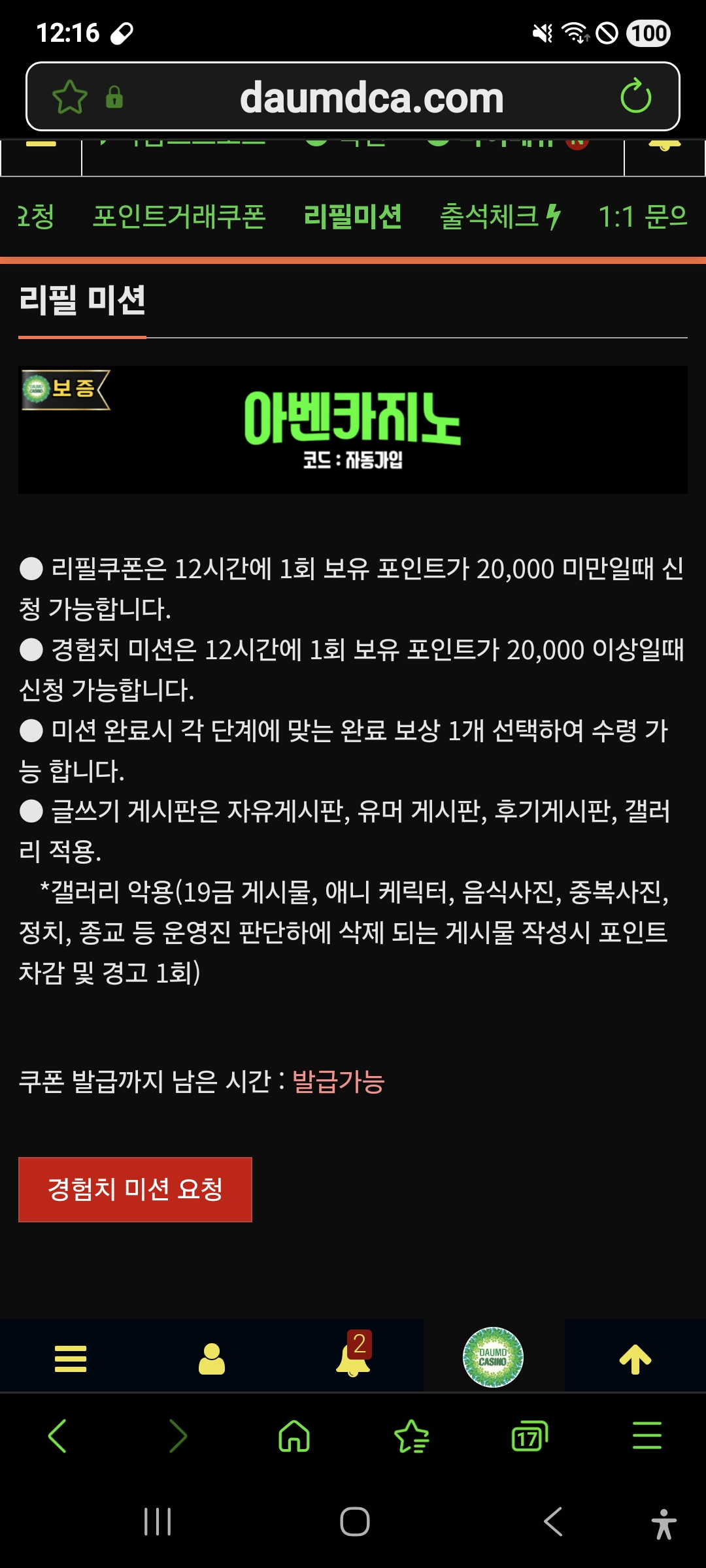Viewport: 706px width, 1568px height.
Task: Go back with the browser's left arrow
Action: [x=58, y=1436]
